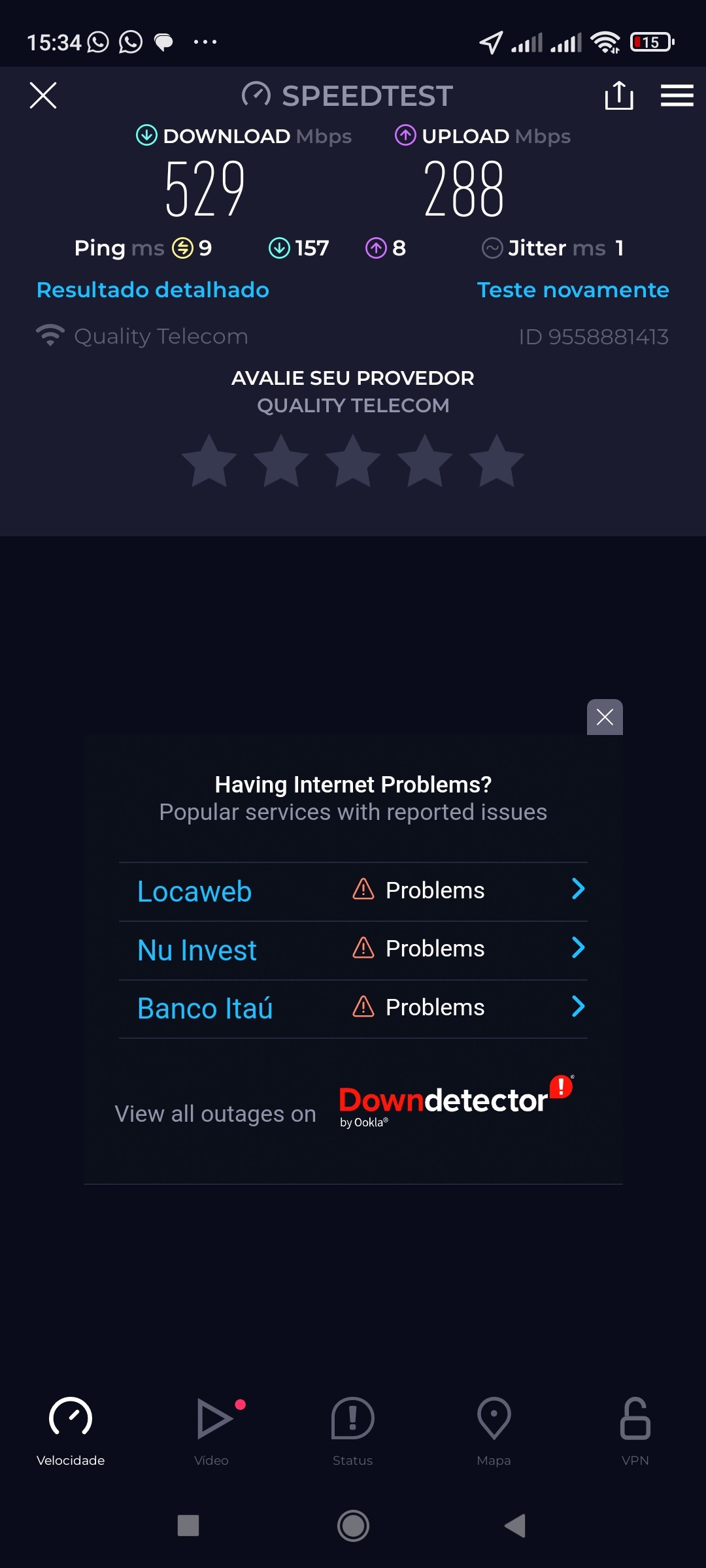Rate Quality Telecom one star
Screen dimensions: 706x1568
point(209,461)
